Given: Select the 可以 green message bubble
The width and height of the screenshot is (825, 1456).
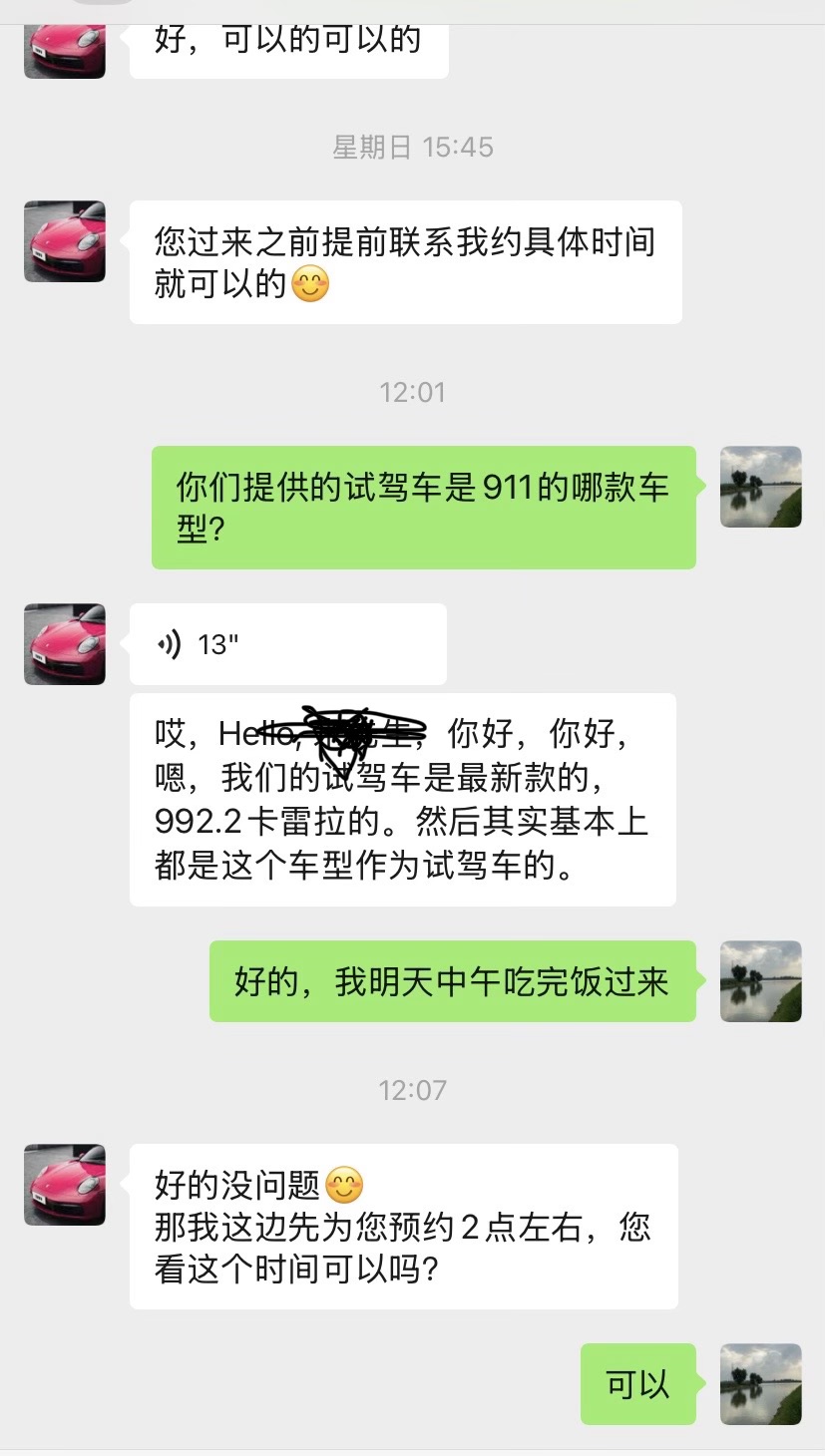Looking at the screenshot, I should pos(636,1384).
